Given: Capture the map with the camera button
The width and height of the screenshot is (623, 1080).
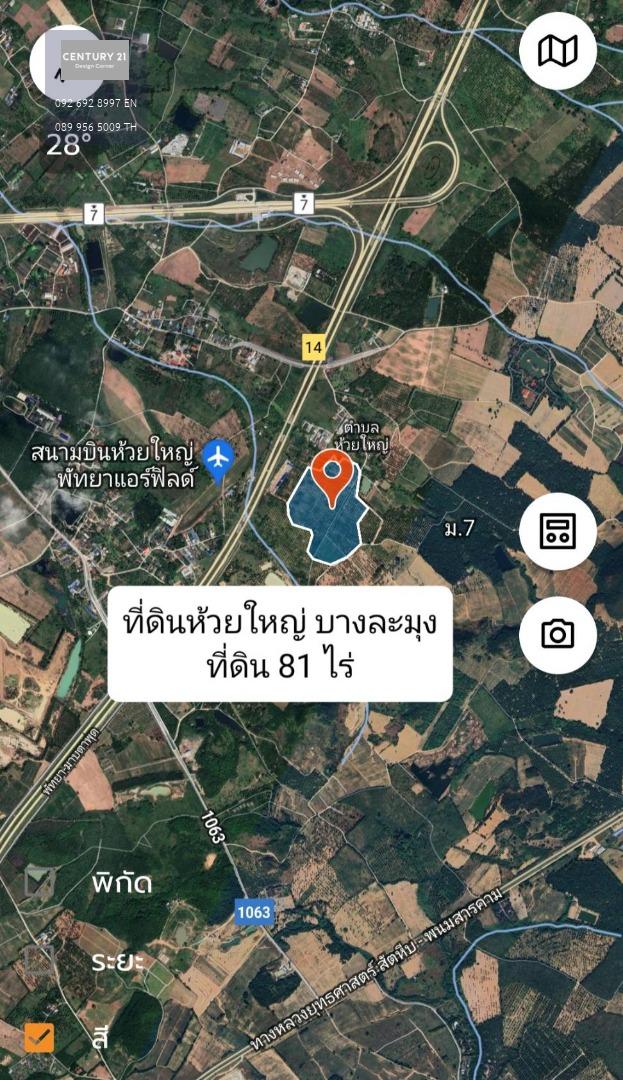Looking at the screenshot, I should click(x=558, y=634).
